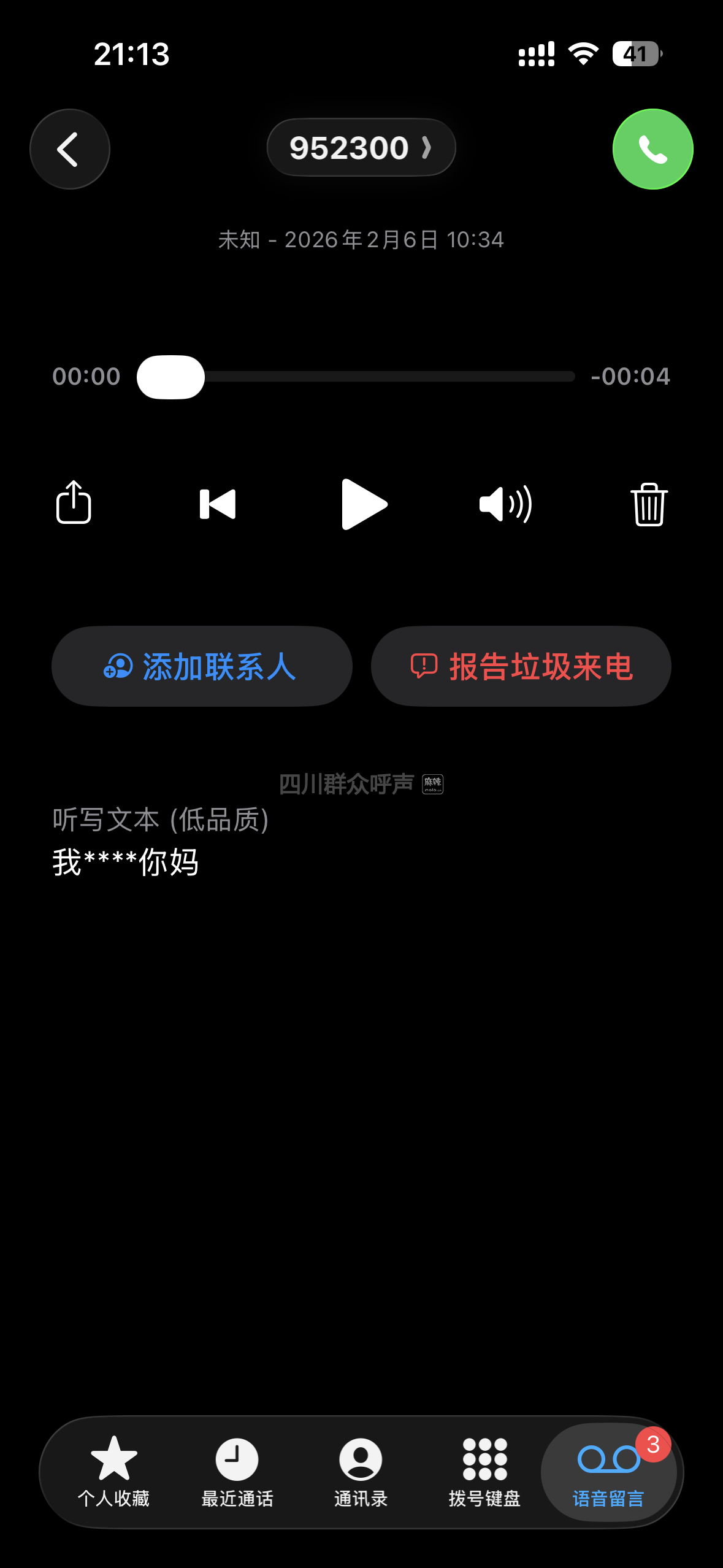
Task: Go back to the voicemail list
Action: click(70, 149)
